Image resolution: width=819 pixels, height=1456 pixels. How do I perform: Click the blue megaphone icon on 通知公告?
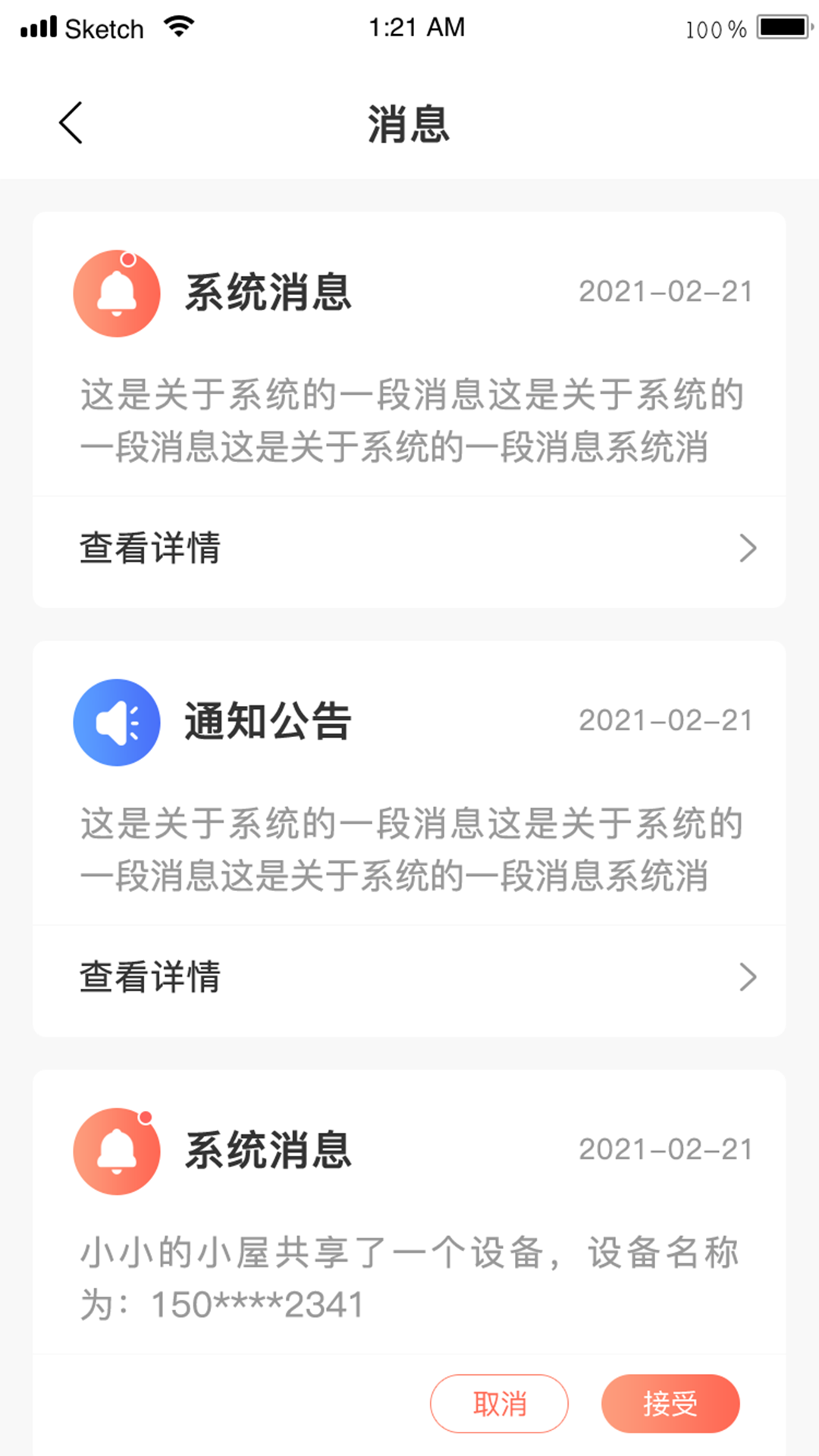(x=116, y=722)
